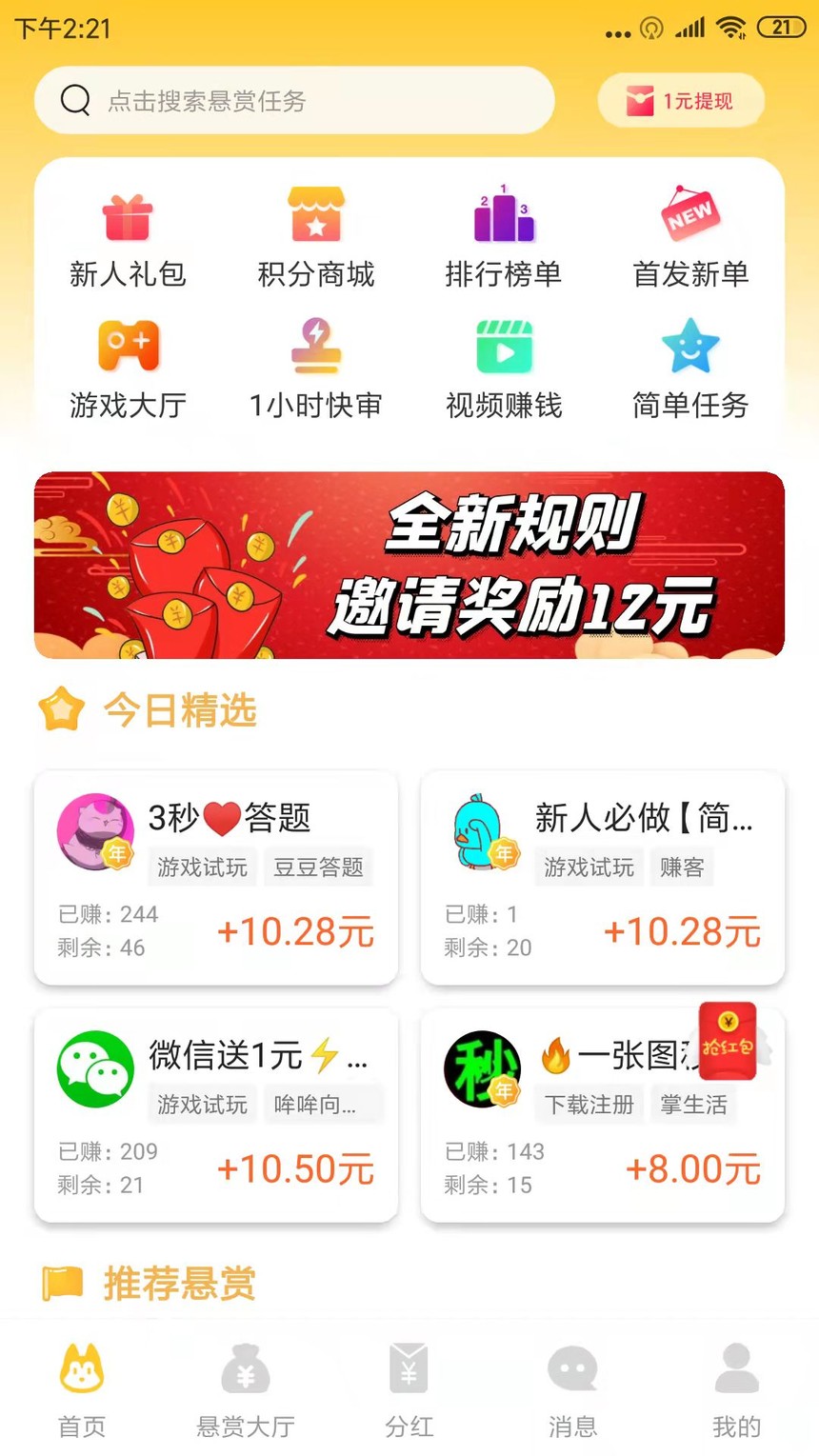Open the 新人必做 task card
This screenshot has width=819, height=1456.
tap(602, 878)
